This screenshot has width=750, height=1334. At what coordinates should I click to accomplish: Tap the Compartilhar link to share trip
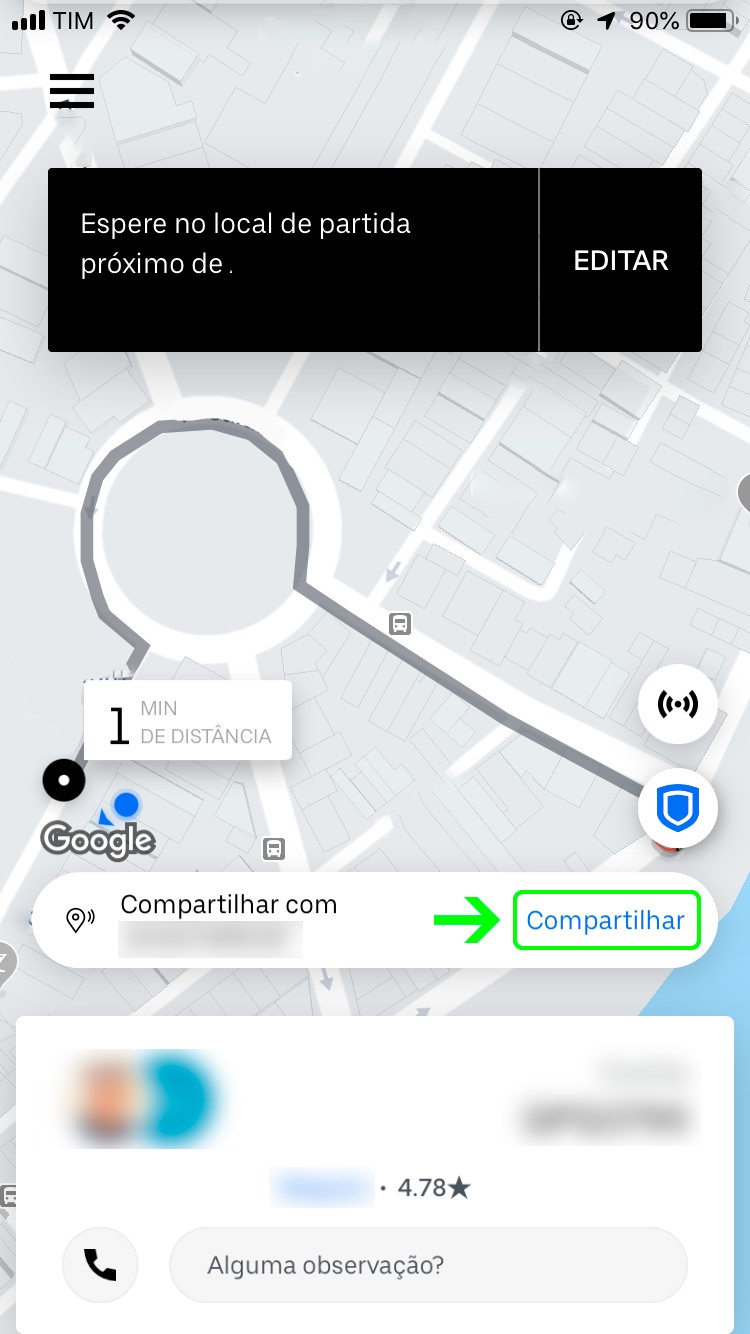605,921
